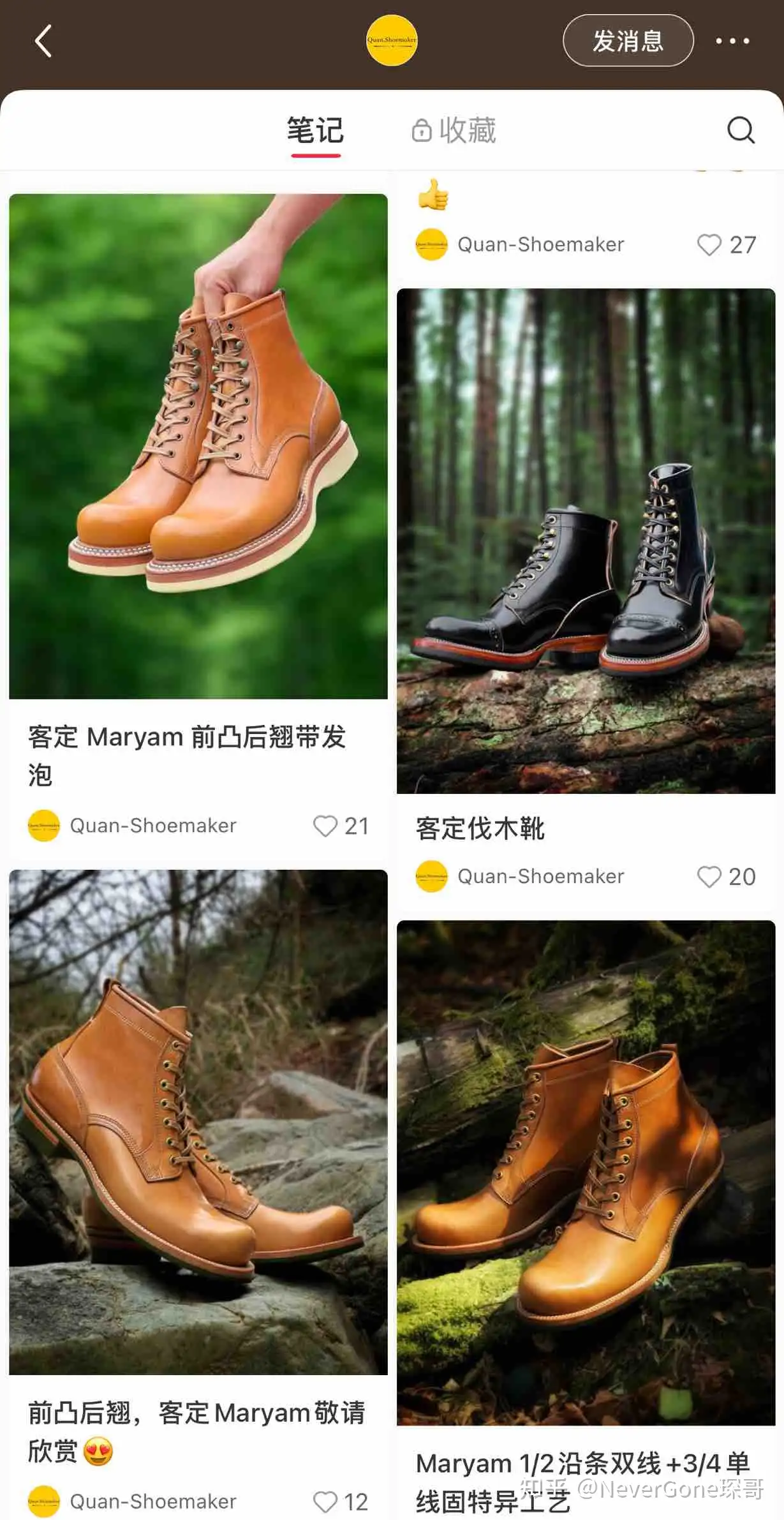Switch to the 笔记 tab
Viewport: 784px width, 1520px height.
tap(315, 131)
